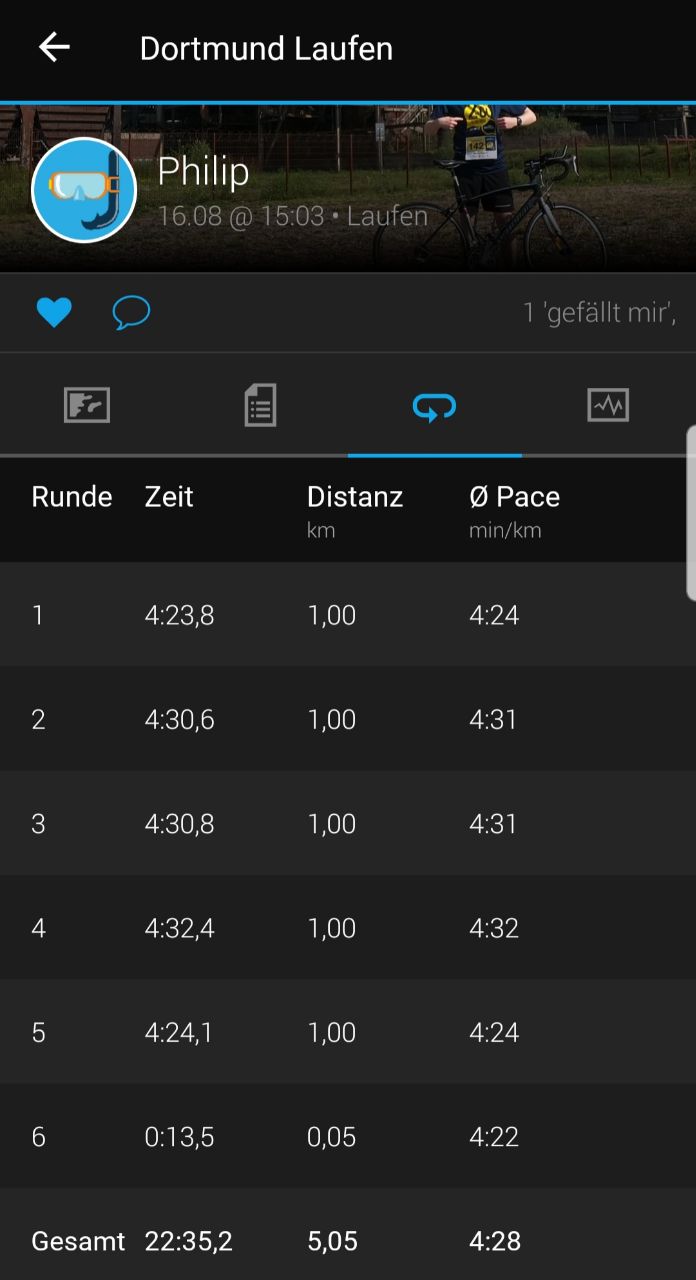Go back from Dortmund Laufen activity
The height and width of the screenshot is (1280, 696).
pyautogui.click(x=54, y=47)
